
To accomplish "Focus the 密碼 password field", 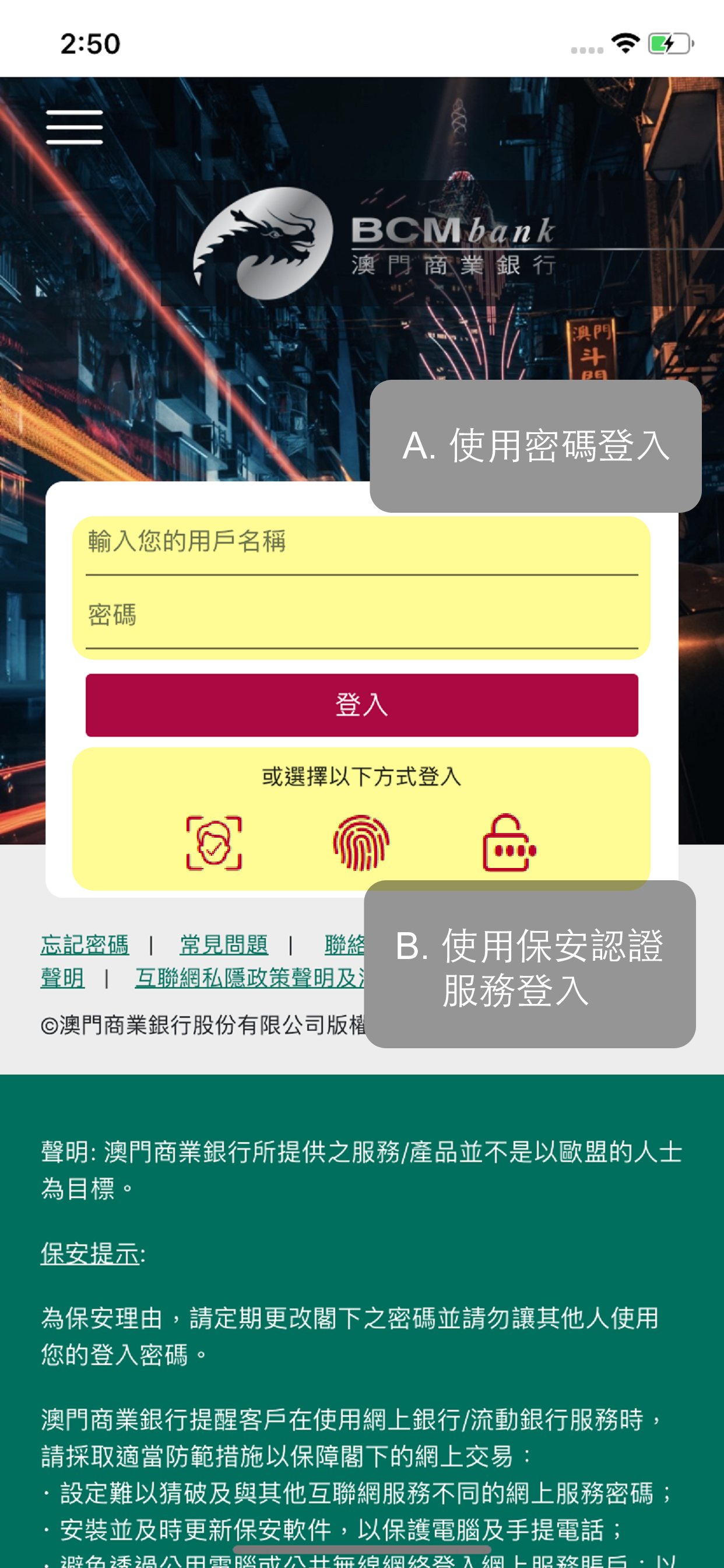I will [x=361, y=616].
